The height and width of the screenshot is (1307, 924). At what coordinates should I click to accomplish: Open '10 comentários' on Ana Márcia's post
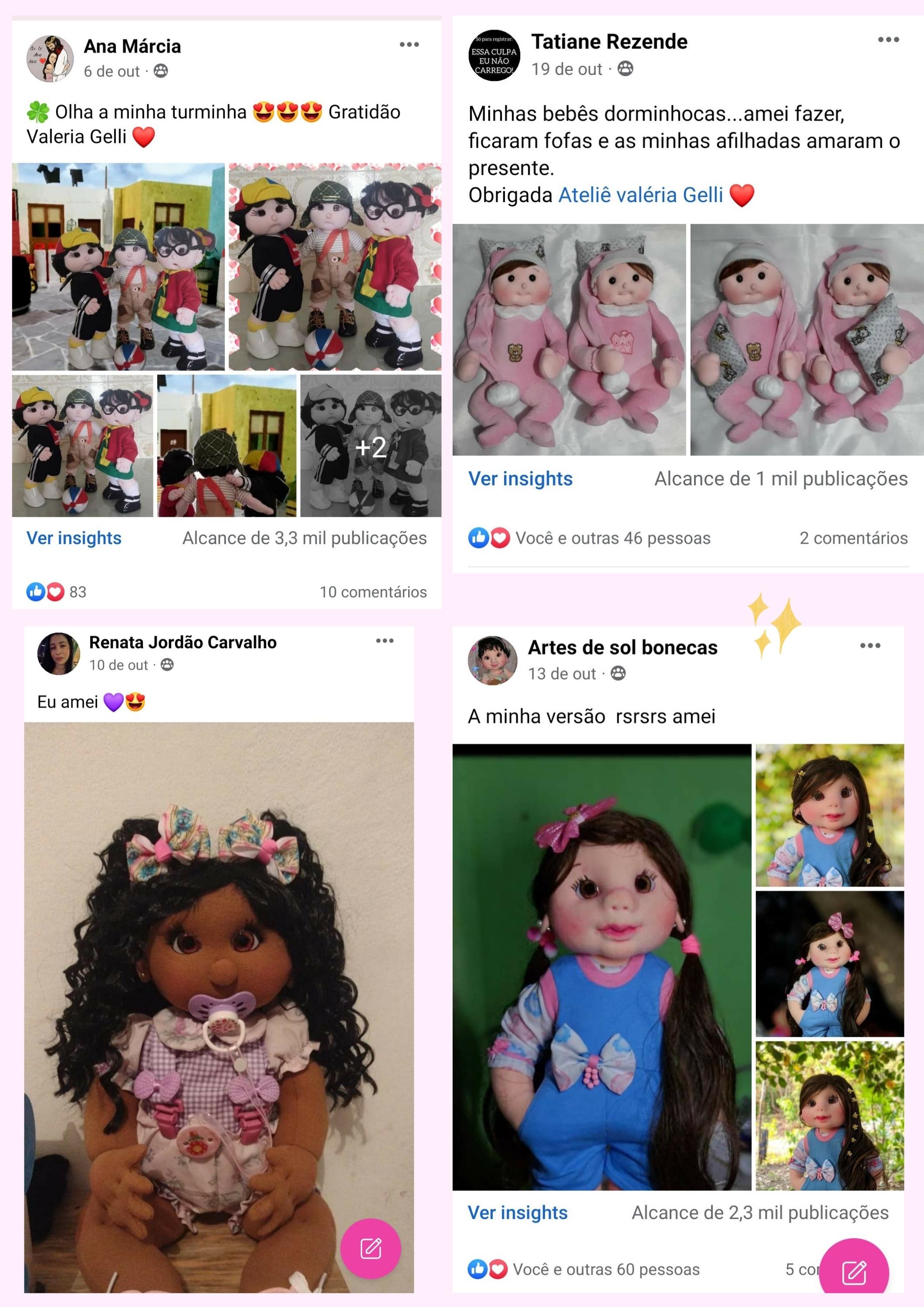[x=373, y=592]
